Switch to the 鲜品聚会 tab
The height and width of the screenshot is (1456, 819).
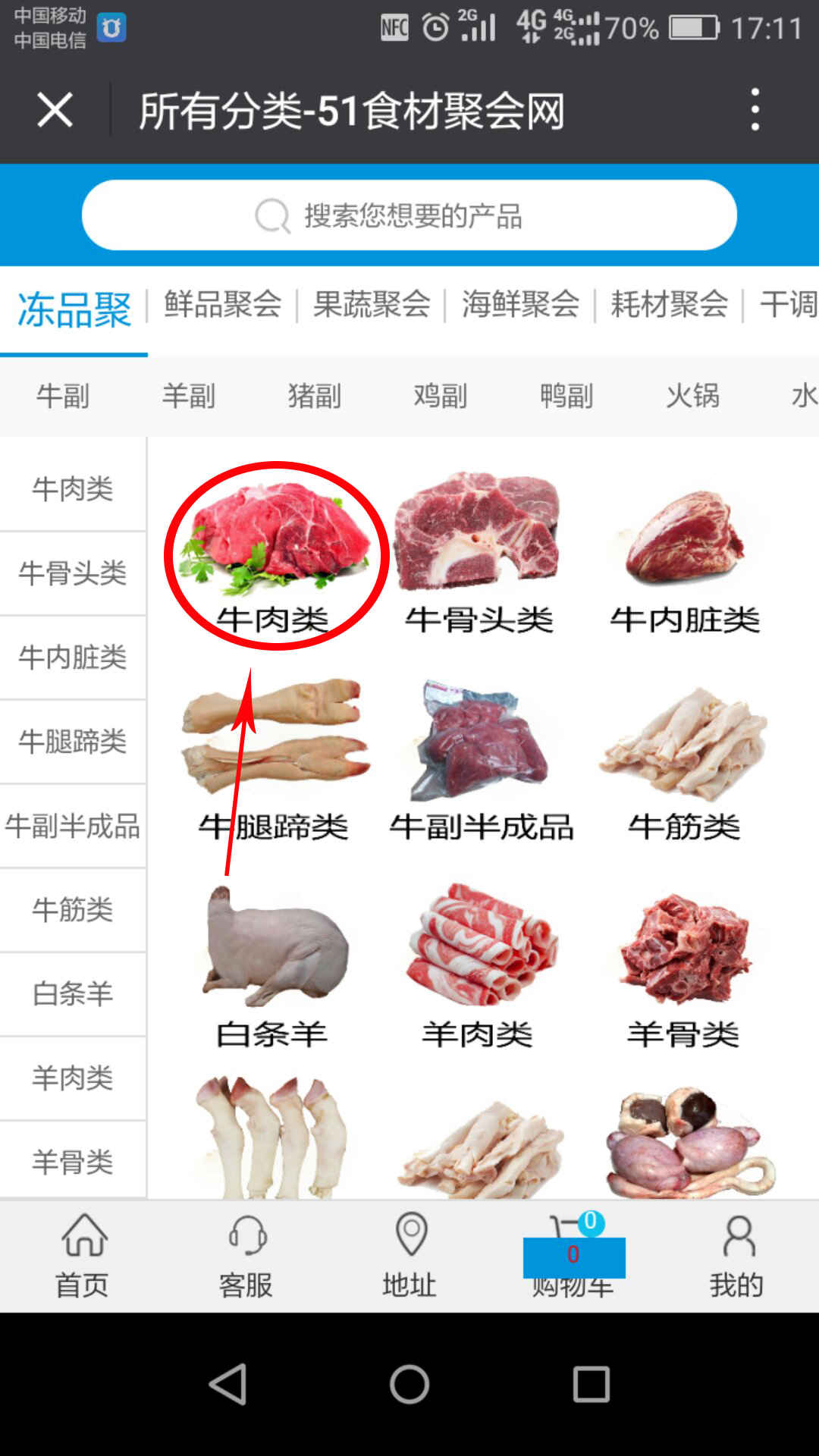(x=223, y=305)
